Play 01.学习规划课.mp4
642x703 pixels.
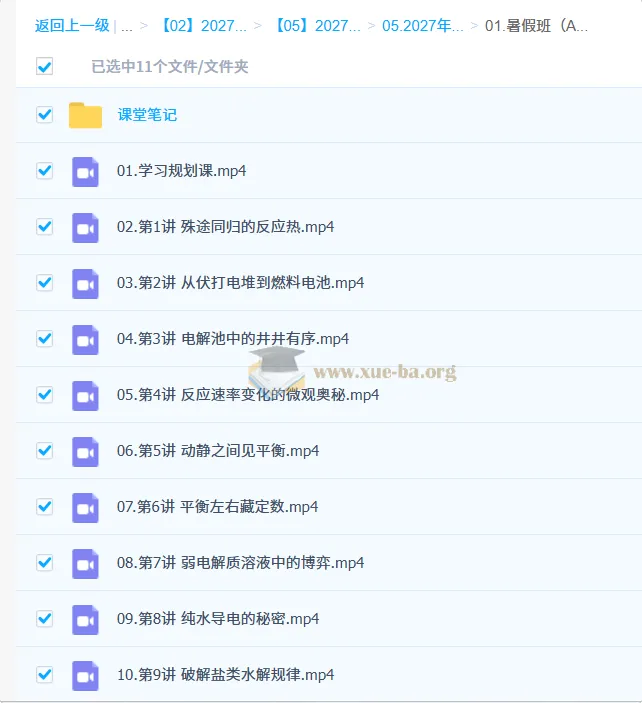click(x=182, y=171)
